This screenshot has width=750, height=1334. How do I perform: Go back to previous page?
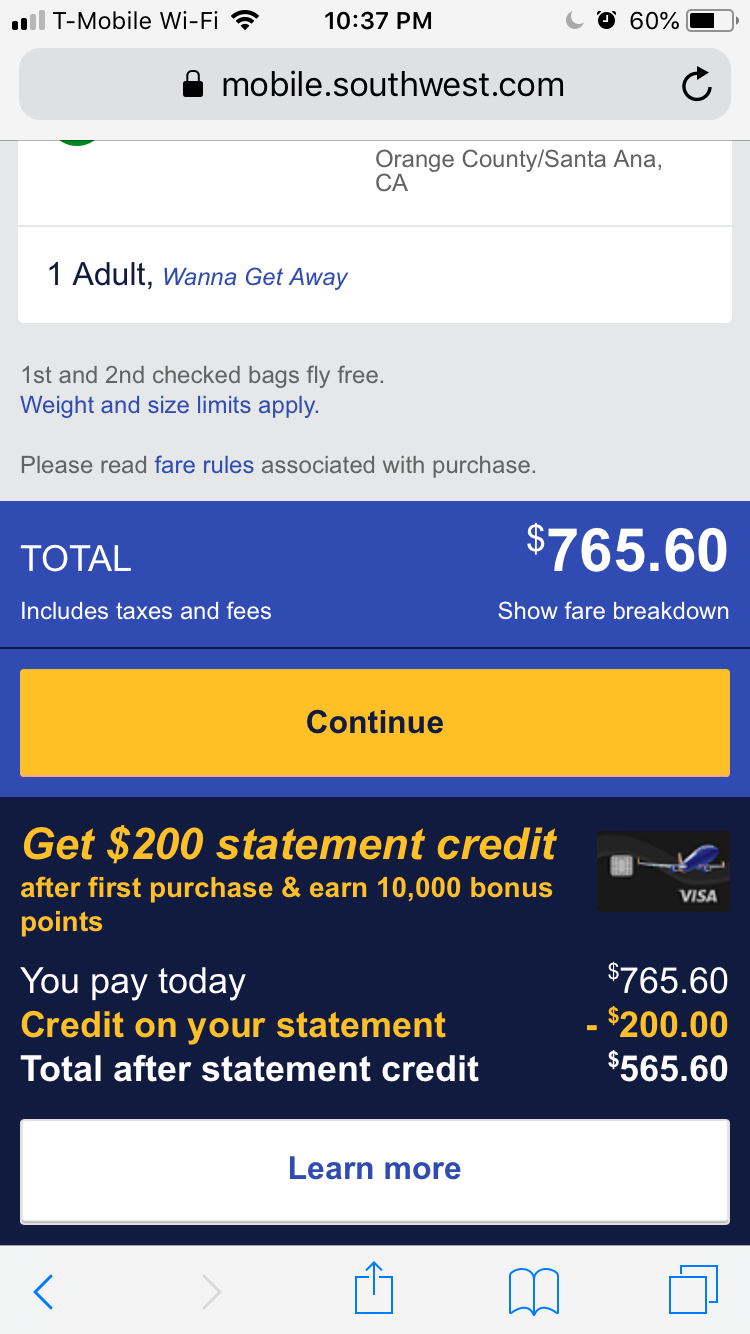click(x=44, y=1292)
